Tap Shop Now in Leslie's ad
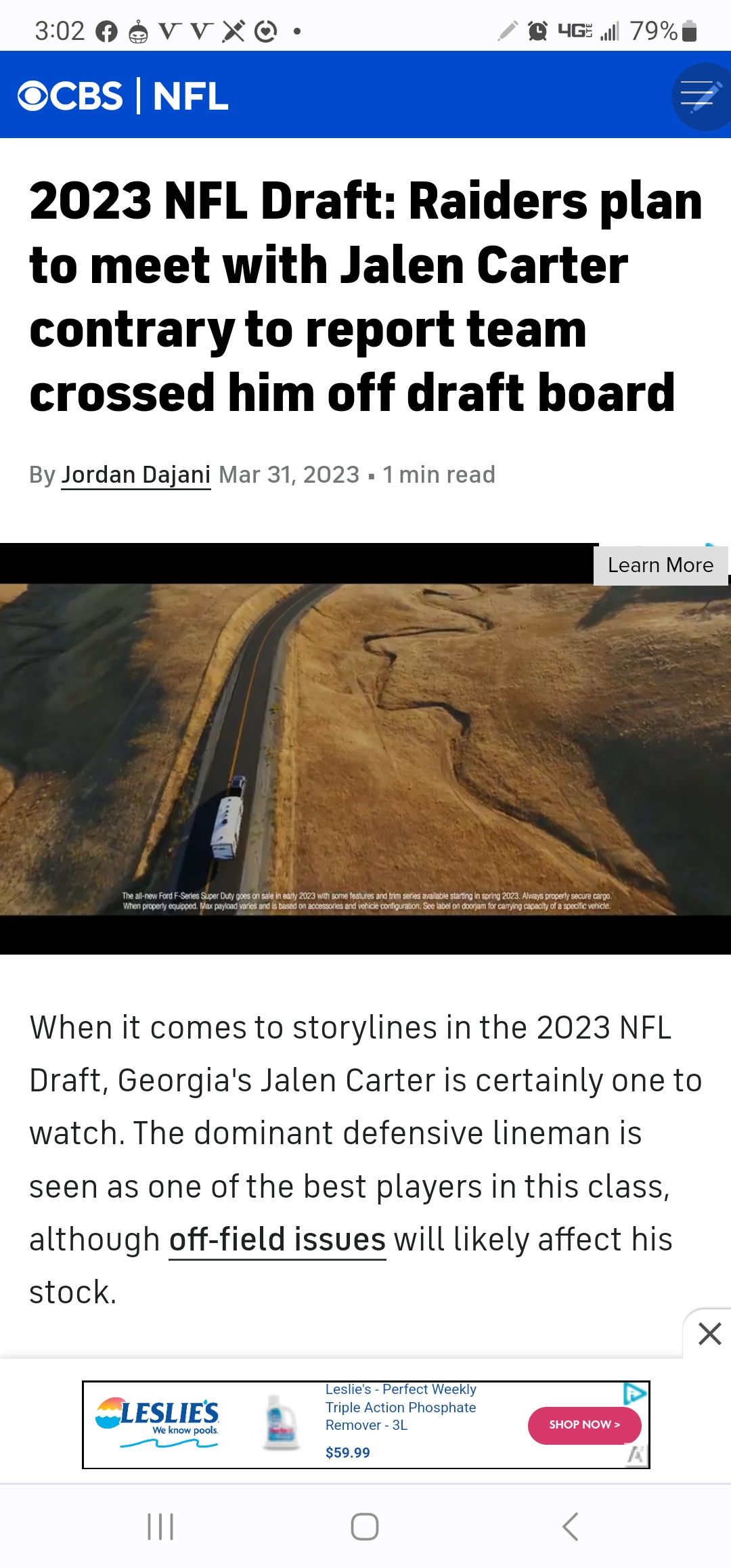This screenshot has width=731, height=1568. click(584, 1424)
